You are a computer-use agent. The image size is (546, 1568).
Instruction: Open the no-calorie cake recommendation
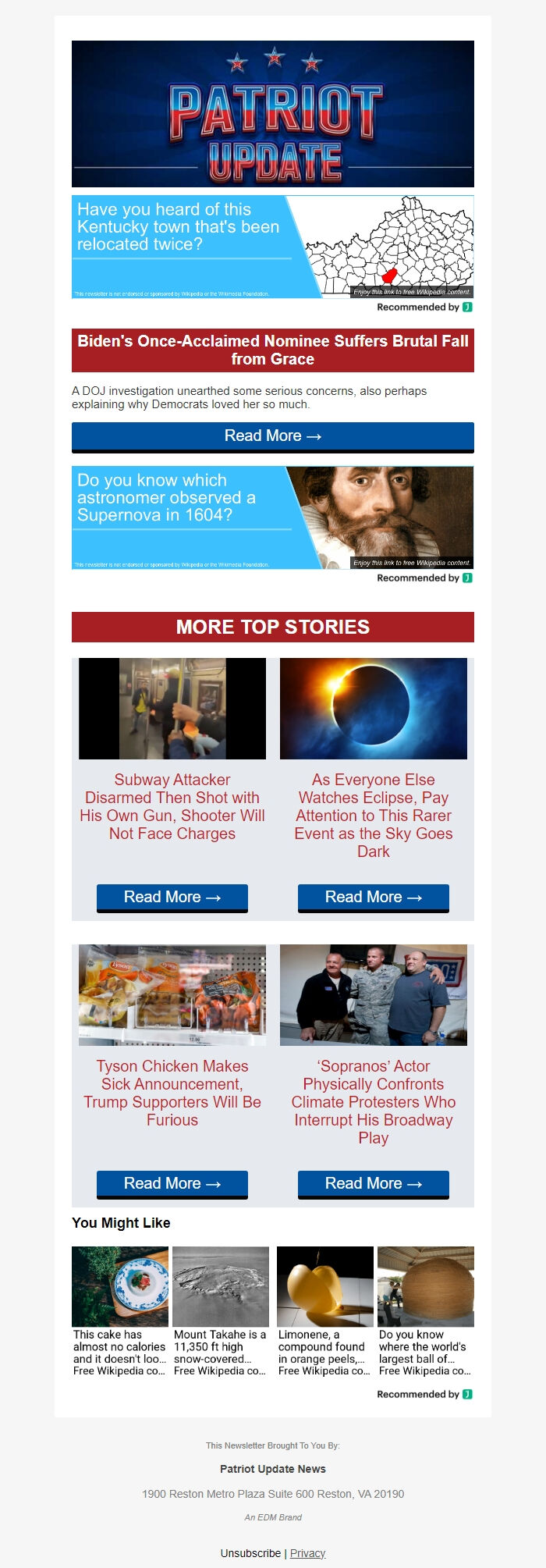tap(120, 1311)
